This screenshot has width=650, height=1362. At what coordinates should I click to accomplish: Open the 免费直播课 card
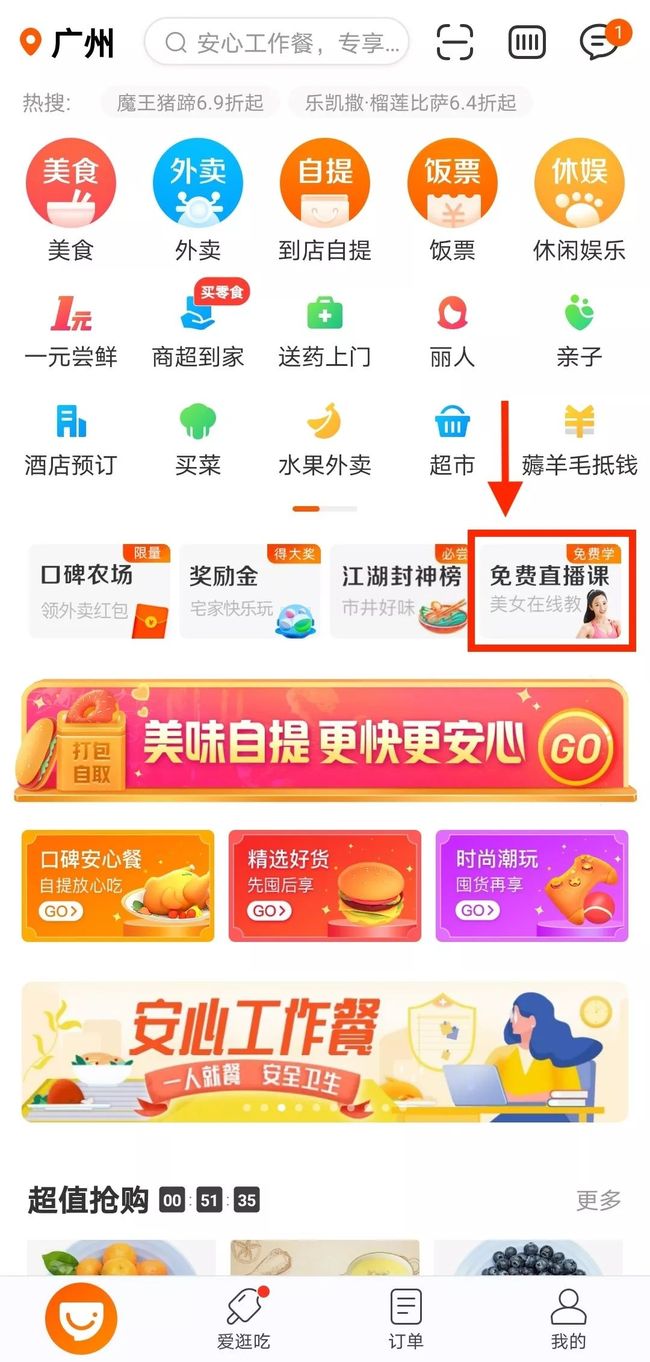[552, 591]
